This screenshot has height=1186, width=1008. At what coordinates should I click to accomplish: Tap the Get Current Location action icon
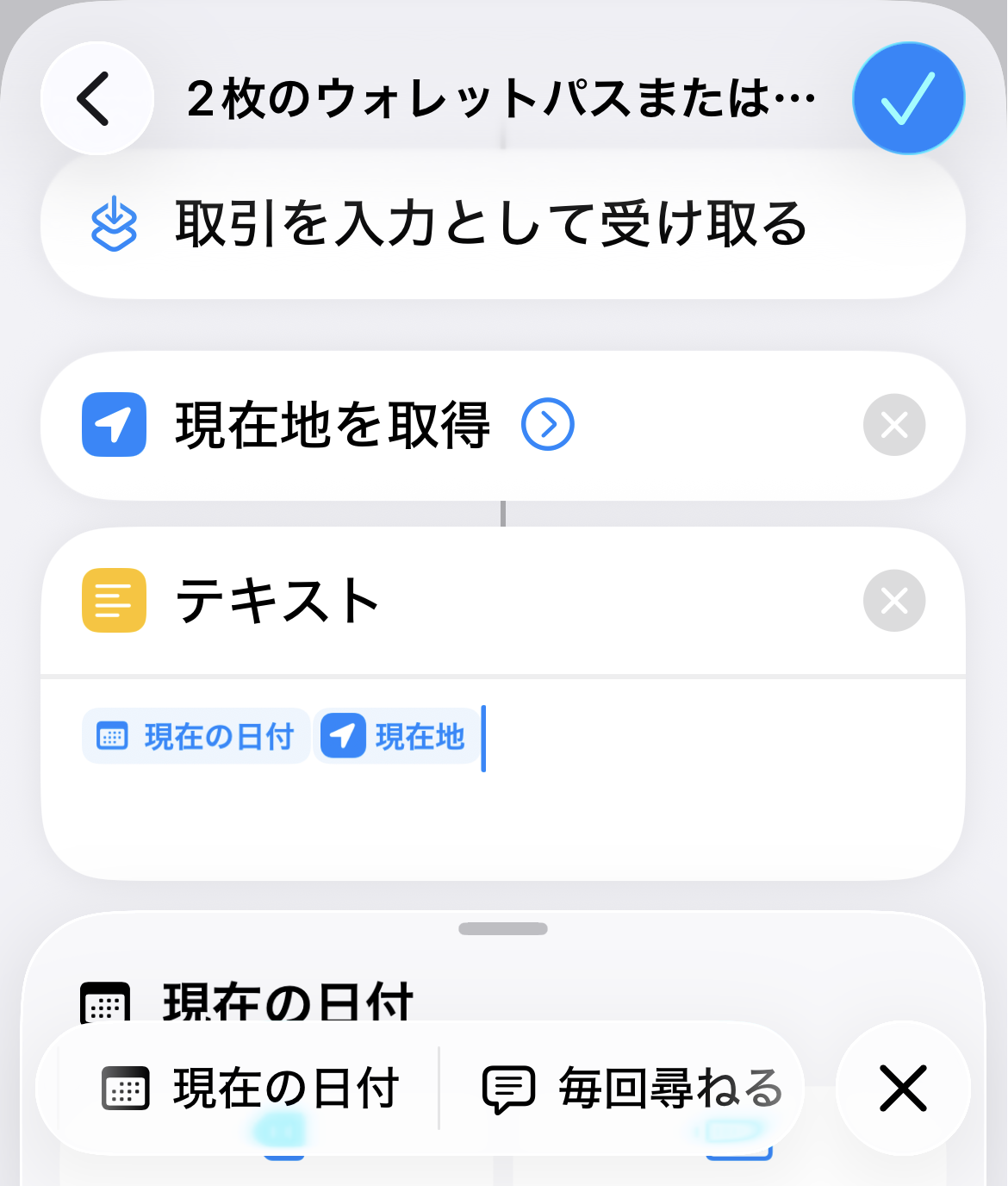coord(113,424)
